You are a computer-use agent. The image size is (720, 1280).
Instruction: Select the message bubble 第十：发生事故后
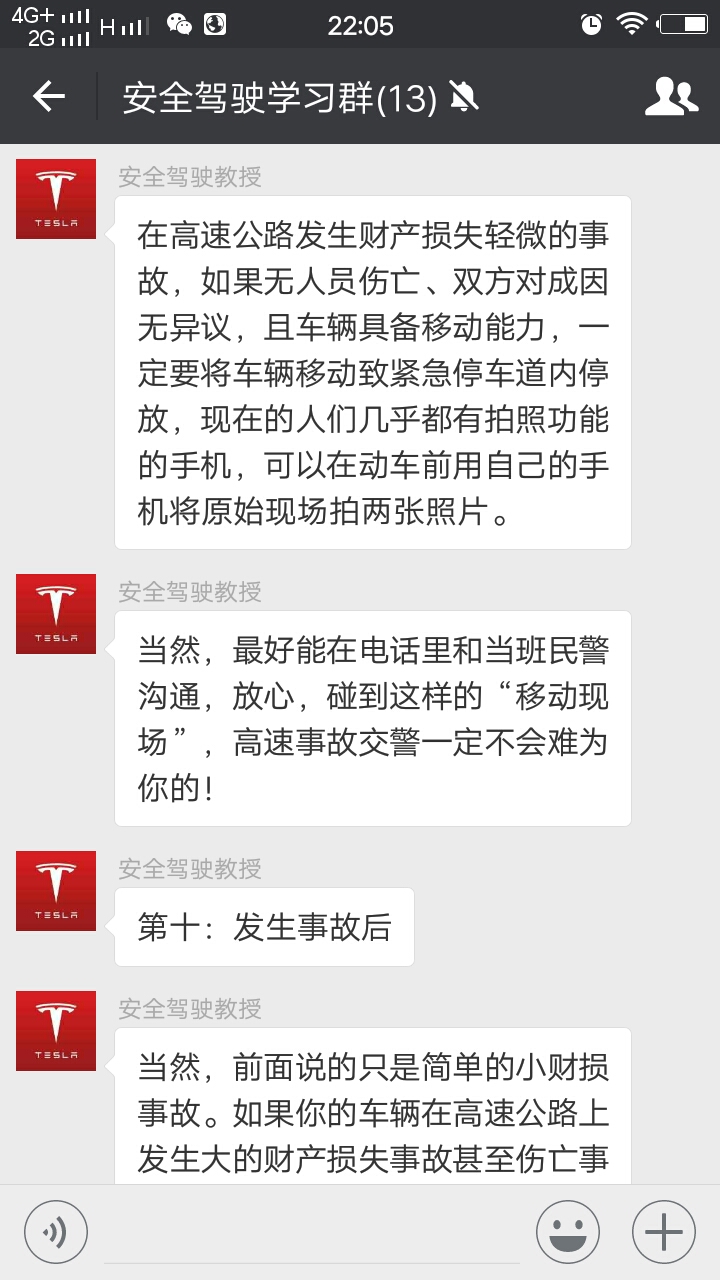click(x=264, y=927)
